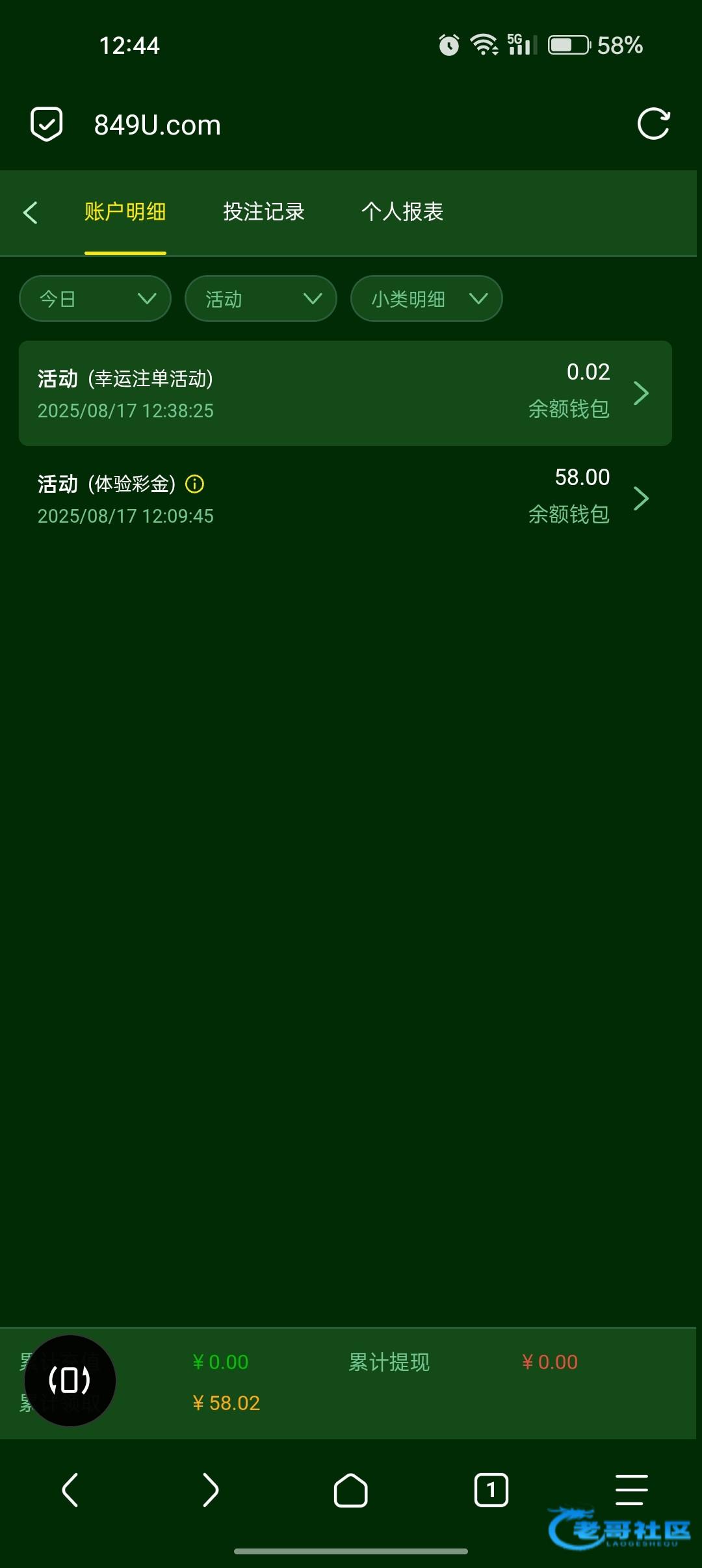Navigate forward in the browser
The width and height of the screenshot is (702, 1568).
click(x=211, y=1490)
